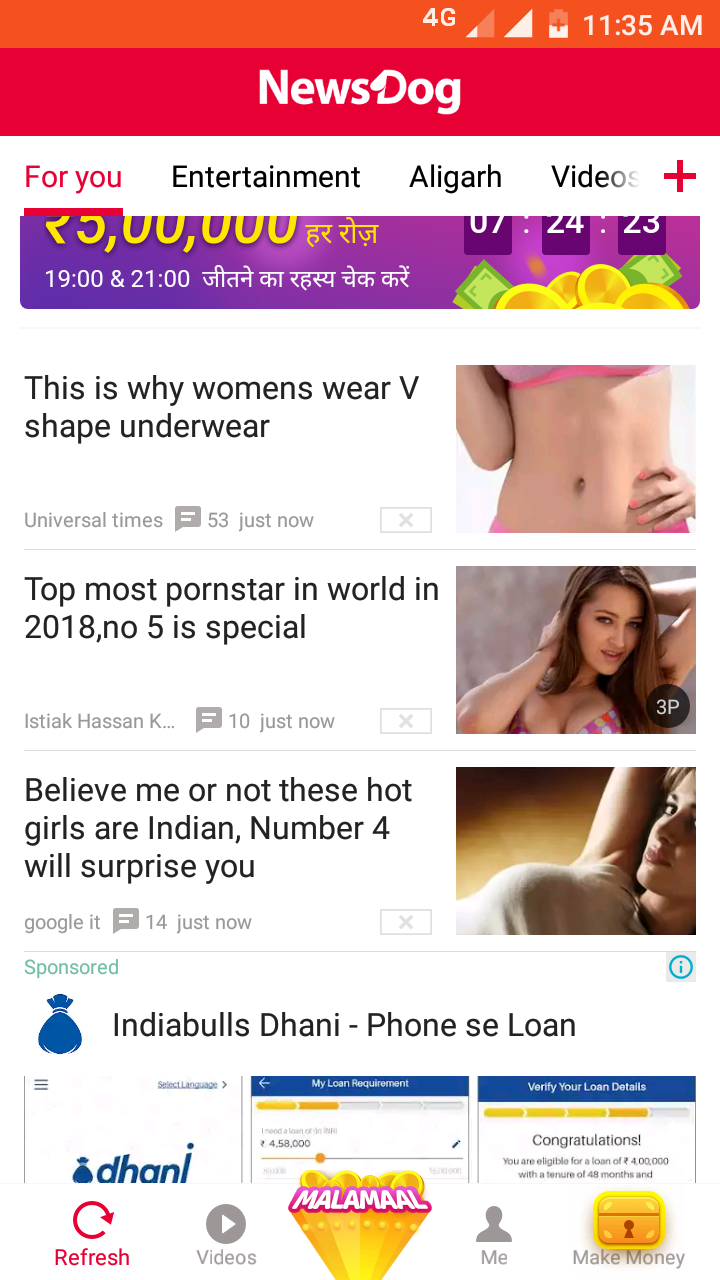
Task: Switch to the Entertainment tab
Action: 265,177
